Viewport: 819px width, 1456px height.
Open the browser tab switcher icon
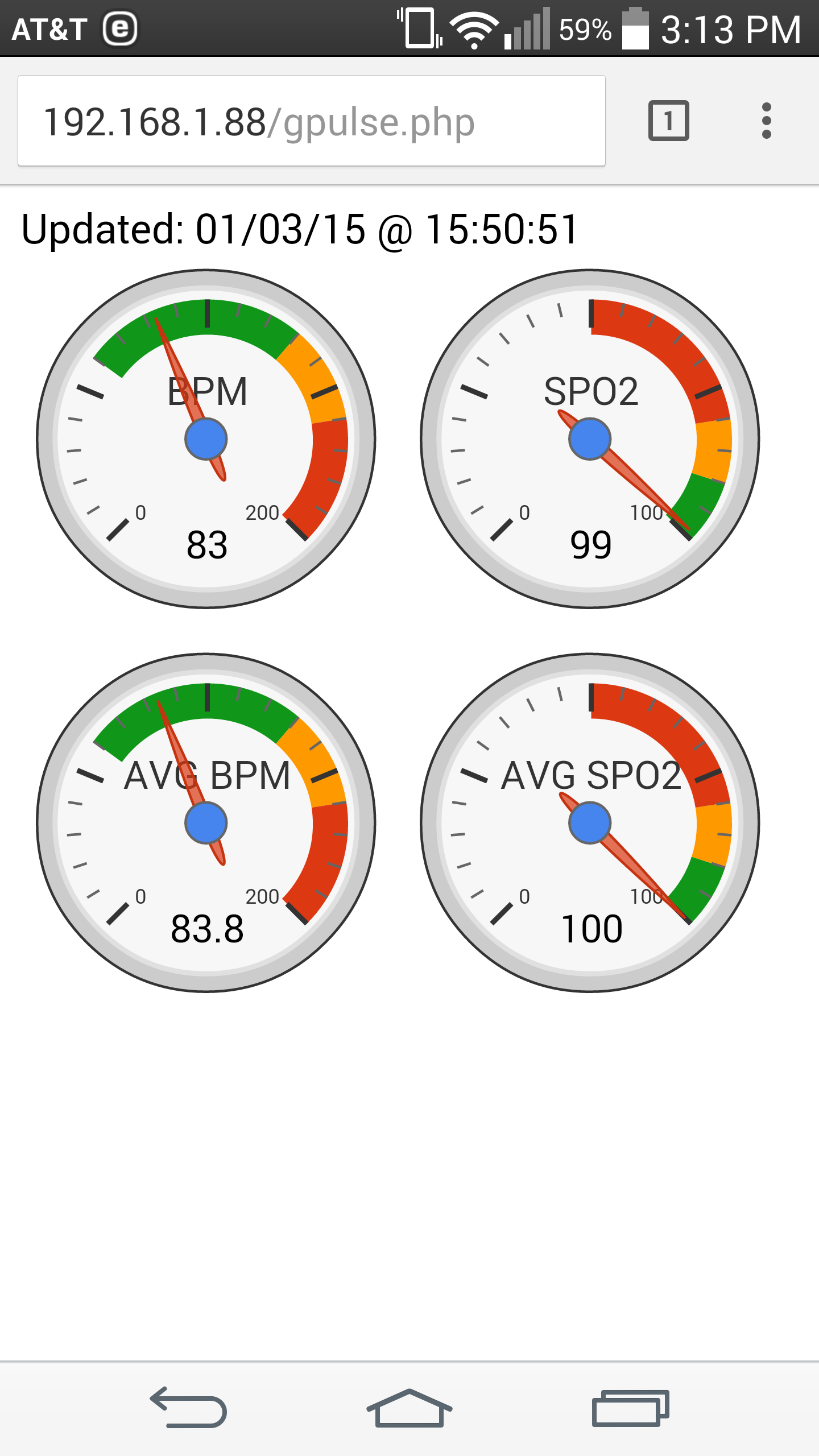coord(669,121)
